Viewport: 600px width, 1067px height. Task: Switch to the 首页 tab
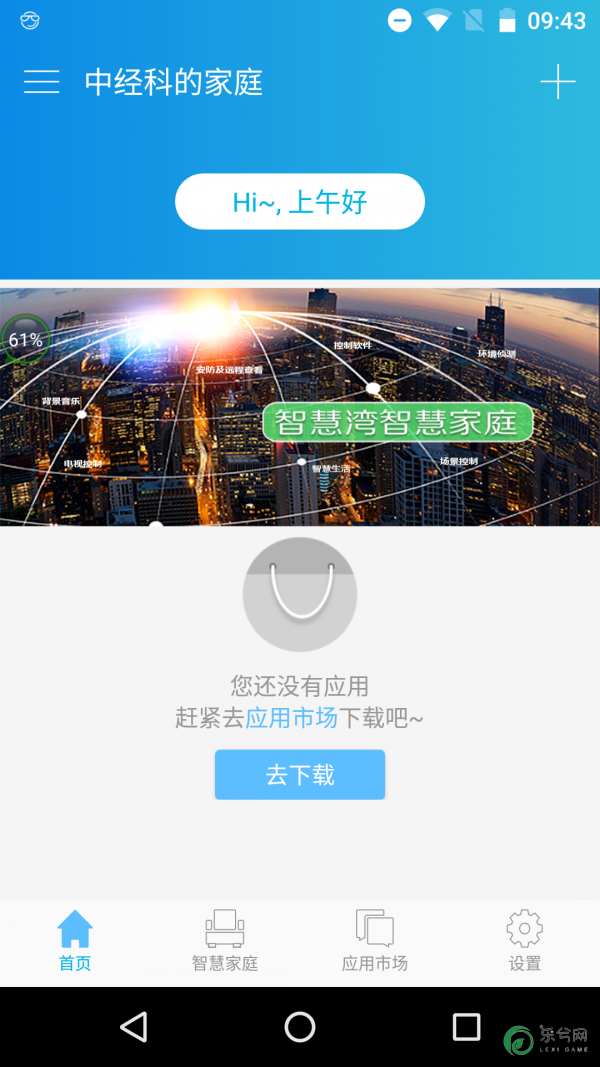75,941
